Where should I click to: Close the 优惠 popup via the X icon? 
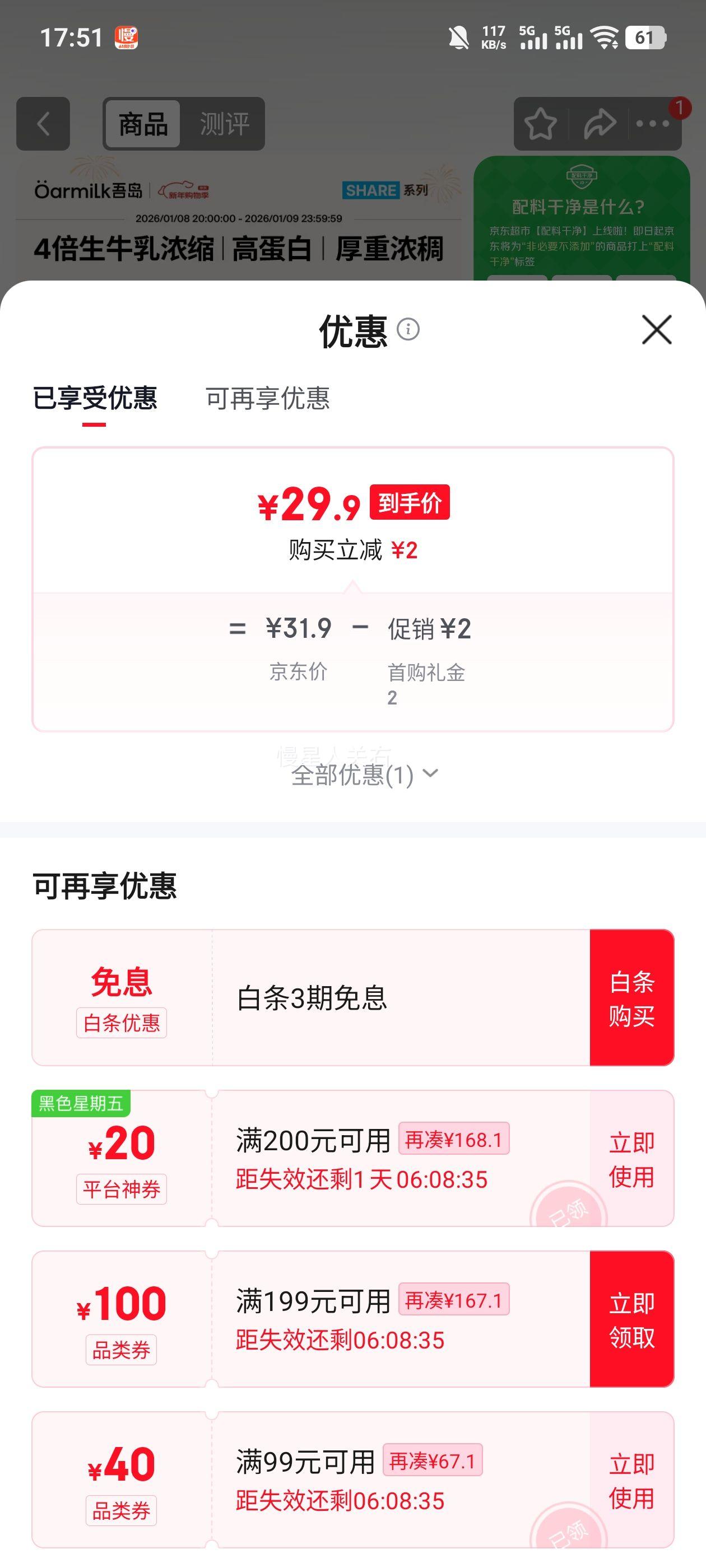[656, 331]
